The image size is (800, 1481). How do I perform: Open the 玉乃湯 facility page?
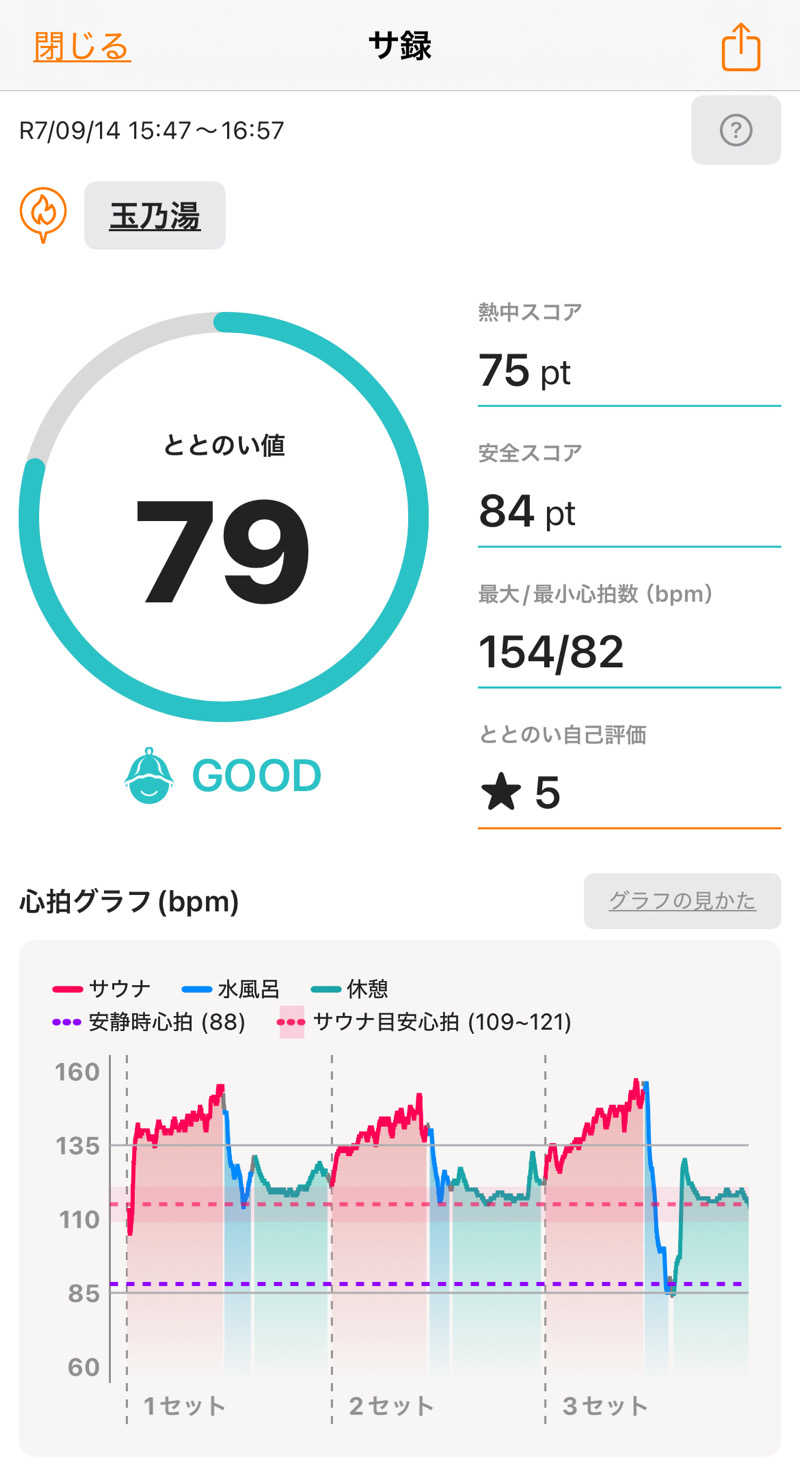[155, 215]
